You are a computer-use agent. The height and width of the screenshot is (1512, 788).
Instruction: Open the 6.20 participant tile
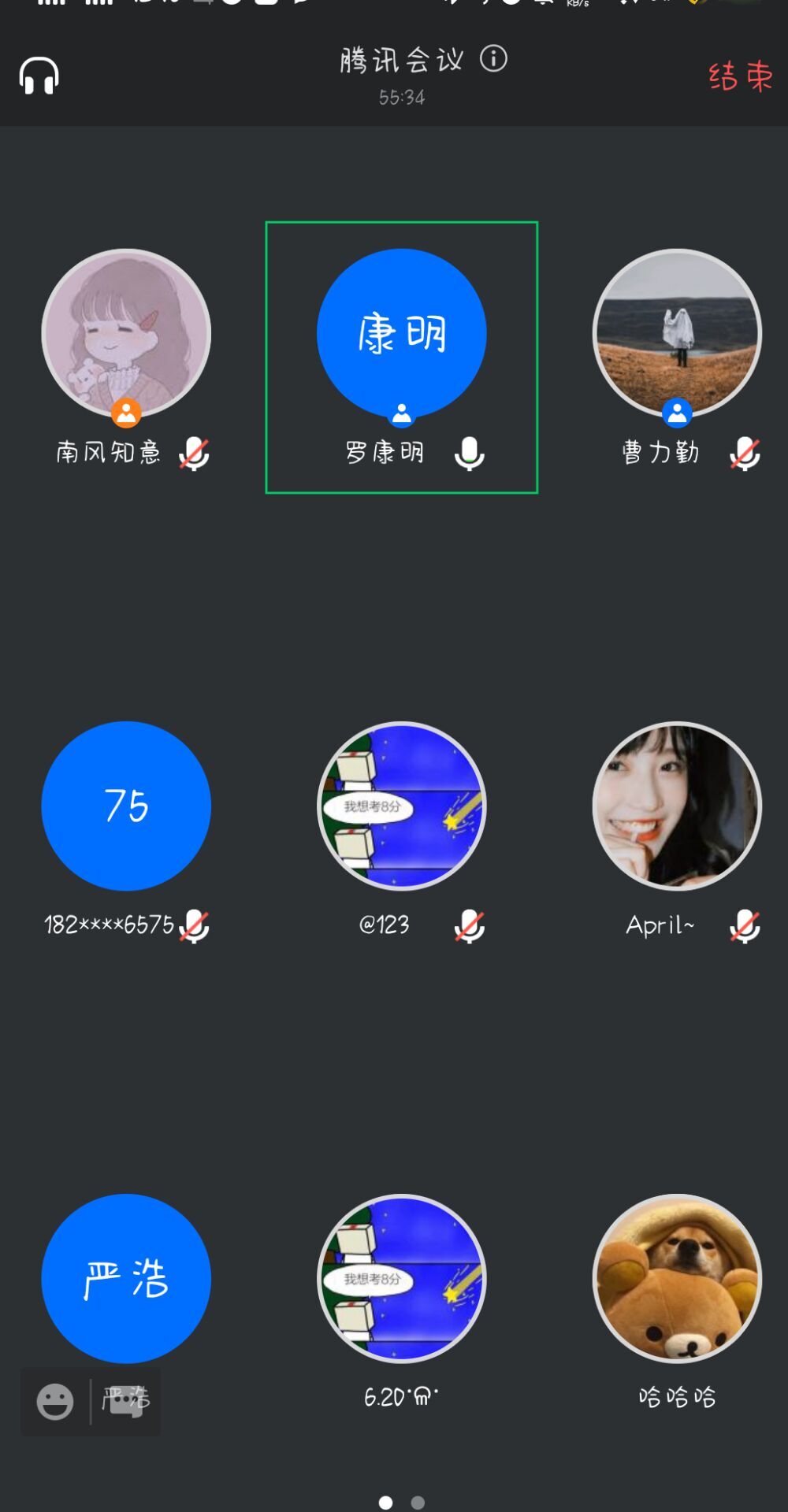(402, 1279)
